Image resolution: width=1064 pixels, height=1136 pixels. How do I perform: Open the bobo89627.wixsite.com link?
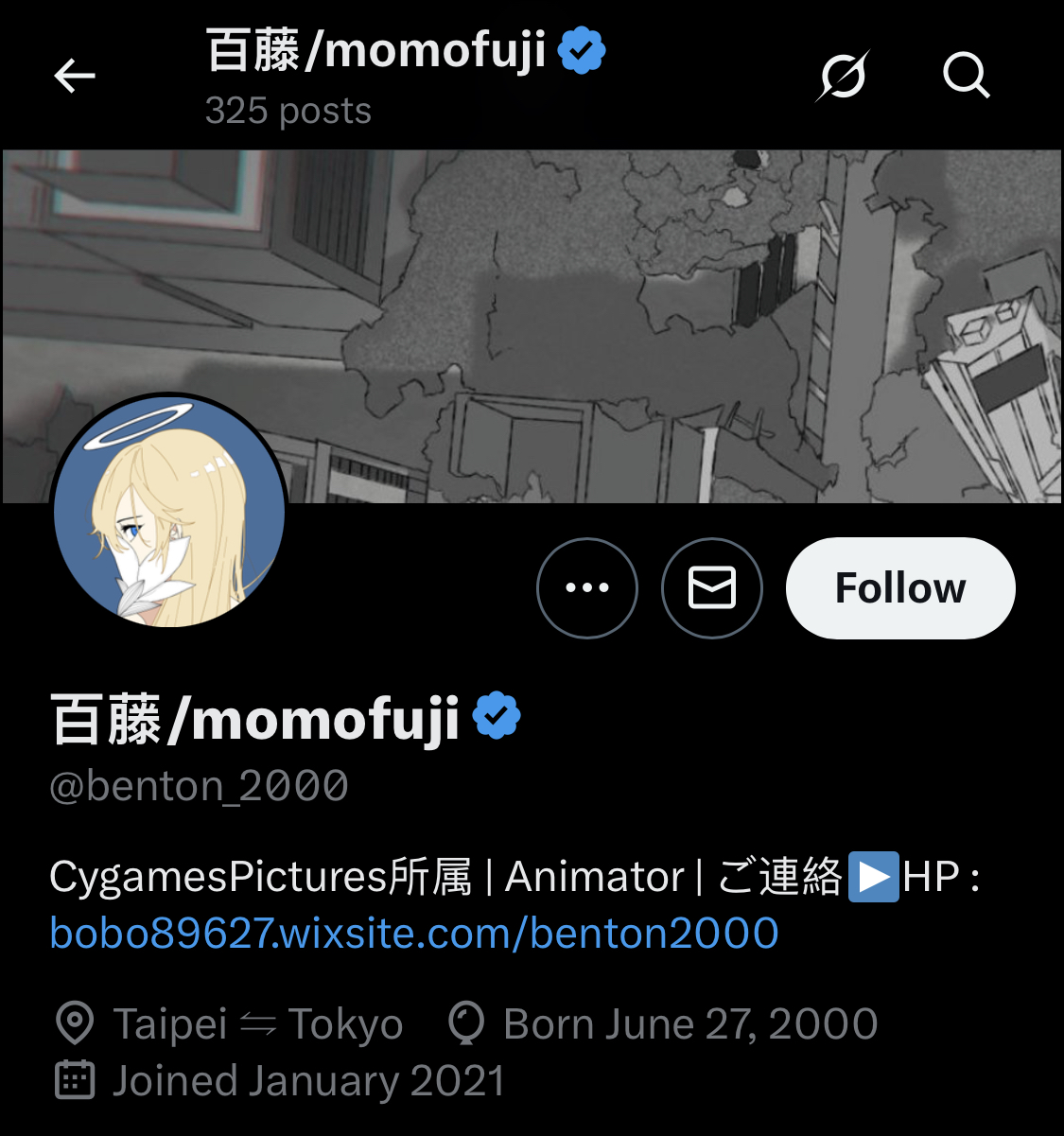[x=413, y=934]
